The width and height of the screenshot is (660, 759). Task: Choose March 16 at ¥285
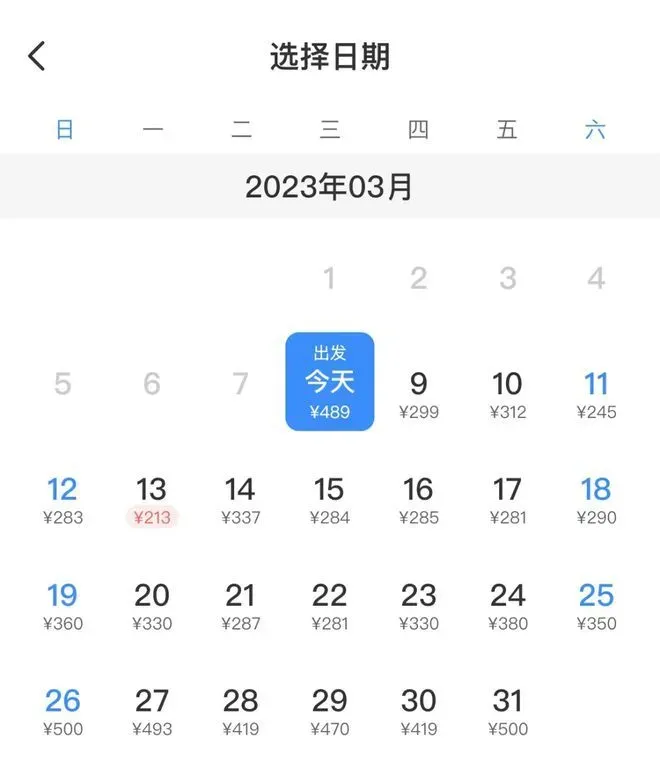pyautogui.click(x=418, y=500)
